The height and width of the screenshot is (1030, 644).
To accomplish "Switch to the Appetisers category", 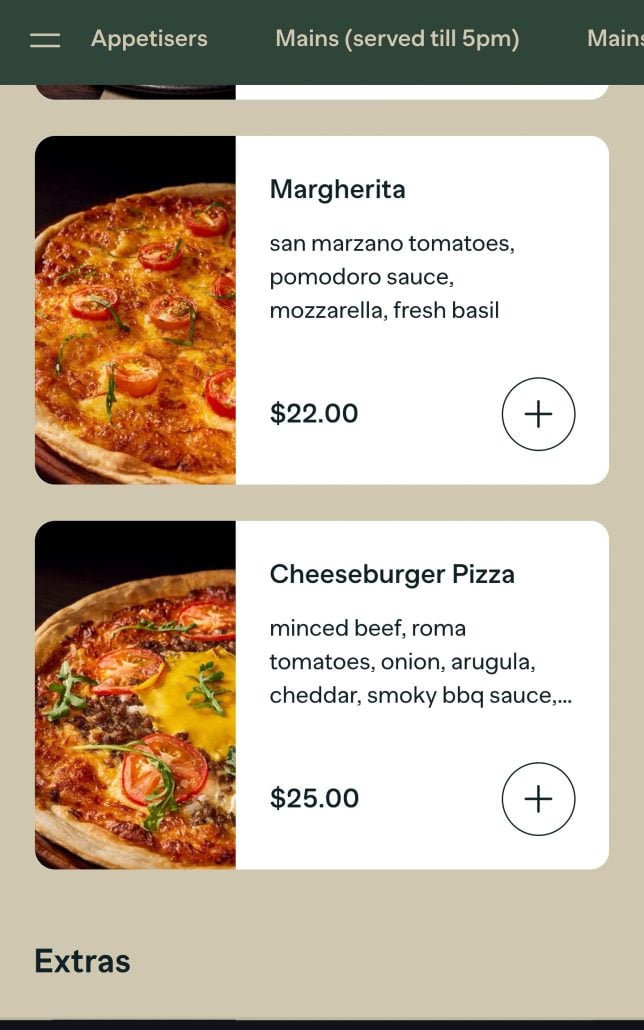I will [149, 39].
